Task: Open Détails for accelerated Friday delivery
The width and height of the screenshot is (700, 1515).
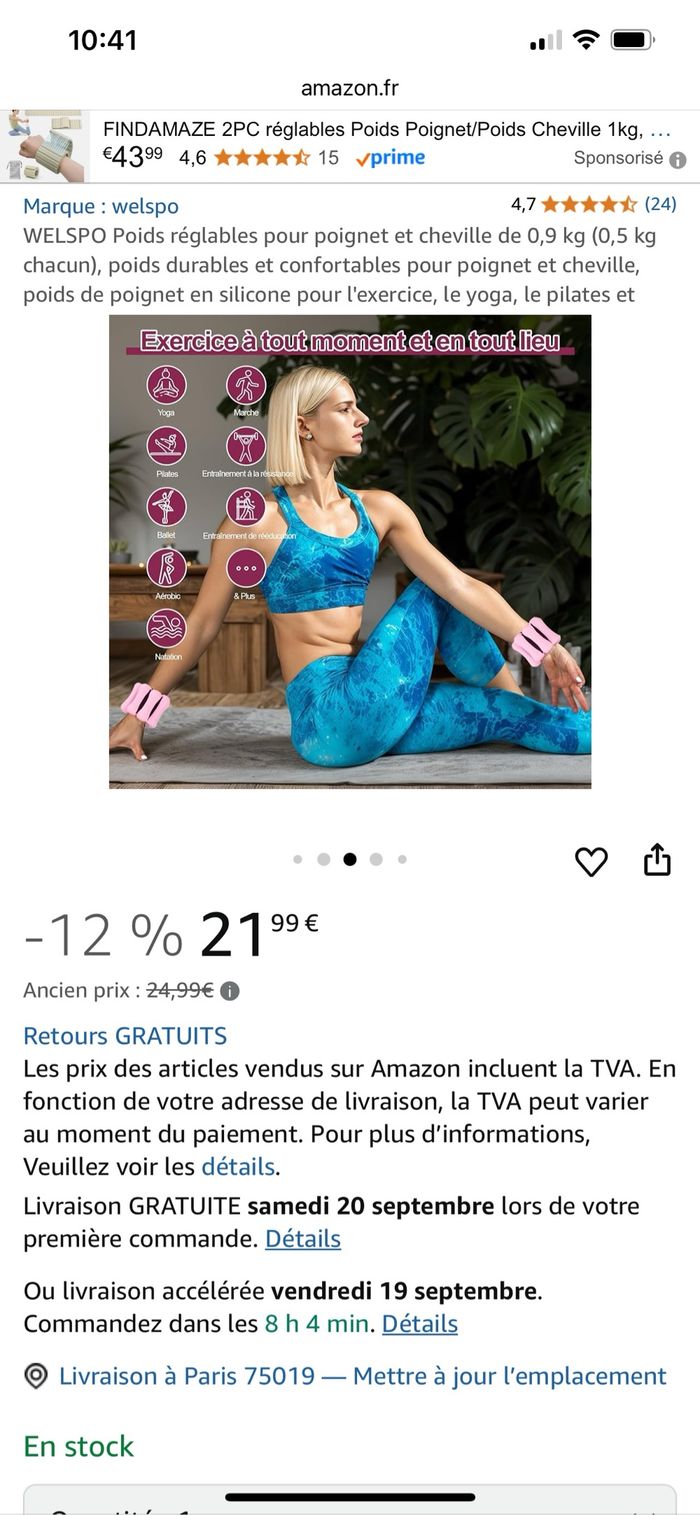Action: (420, 1323)
